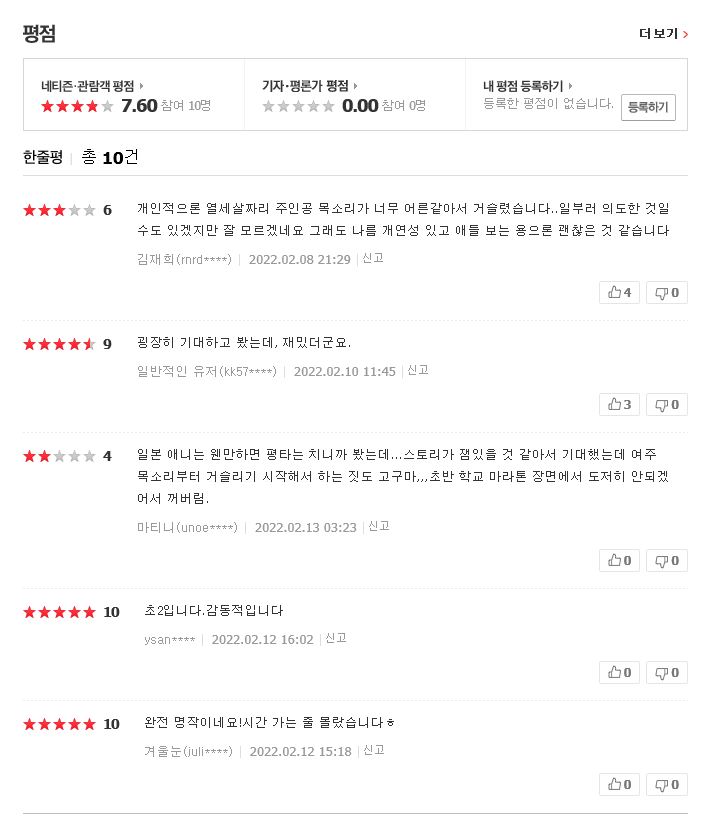Like 김재희's review
This screenshot has width=712, height=828.
(619, 293)
